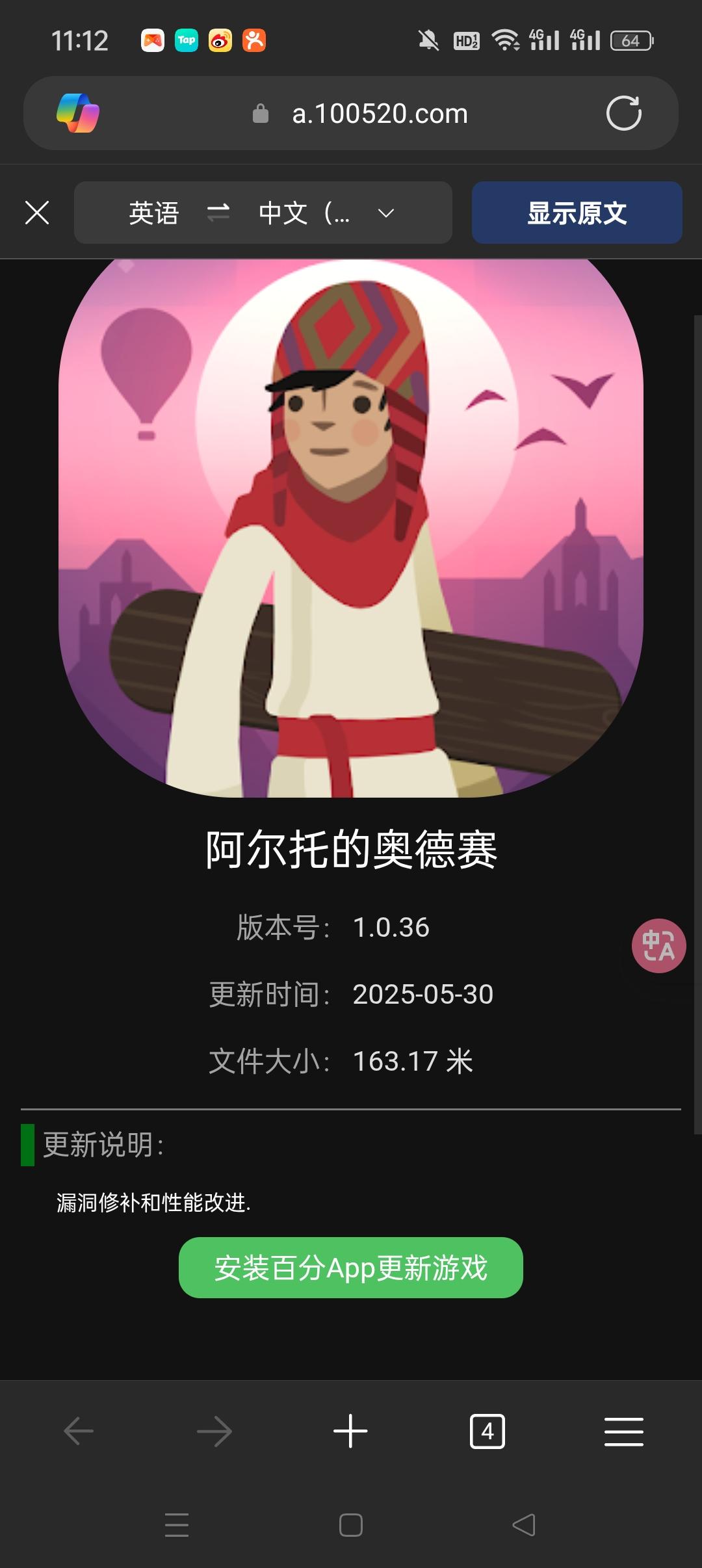Tap 显示原文 to show original text
The height and width of the screenshot is (1568, 702).
coord(577,213)
